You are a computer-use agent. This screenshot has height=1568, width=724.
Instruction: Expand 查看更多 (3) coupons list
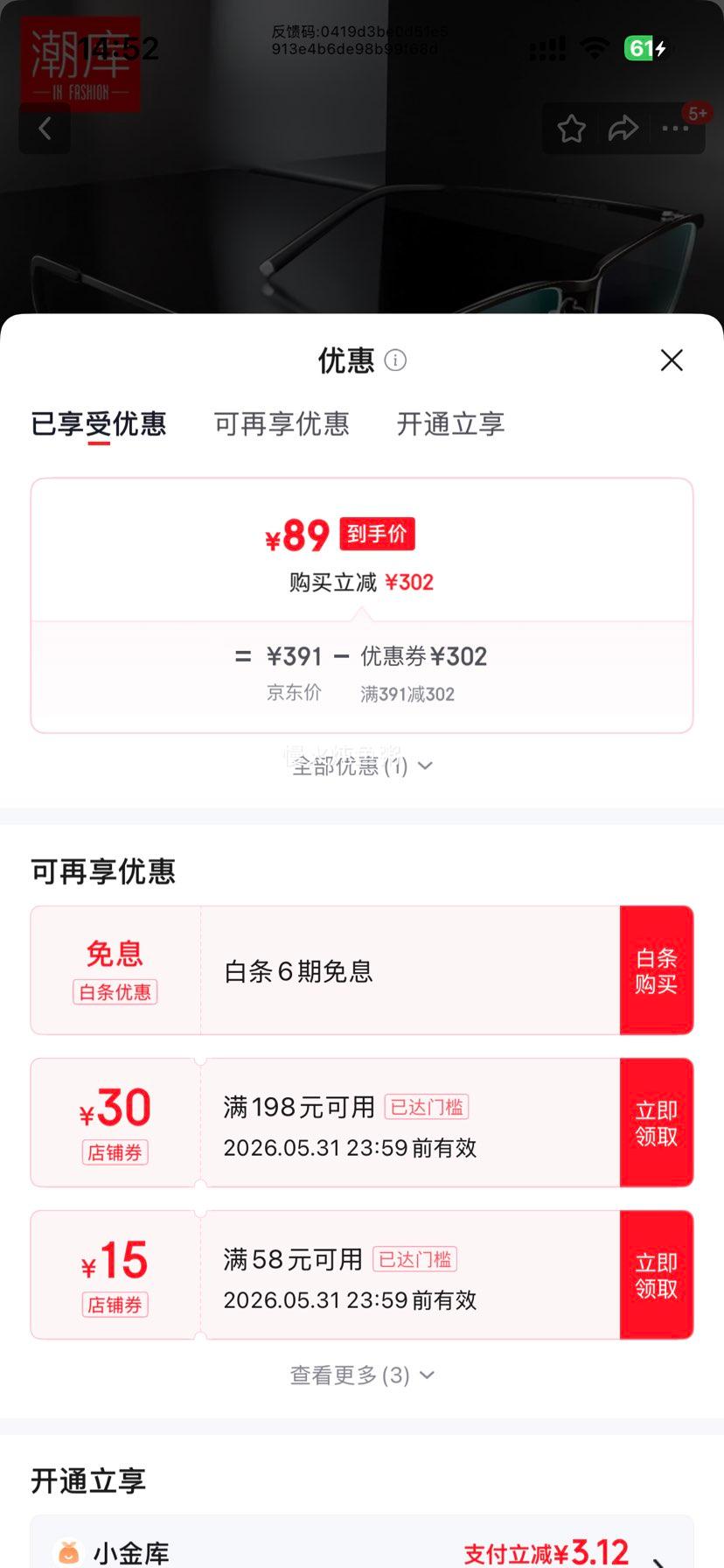361,1375
